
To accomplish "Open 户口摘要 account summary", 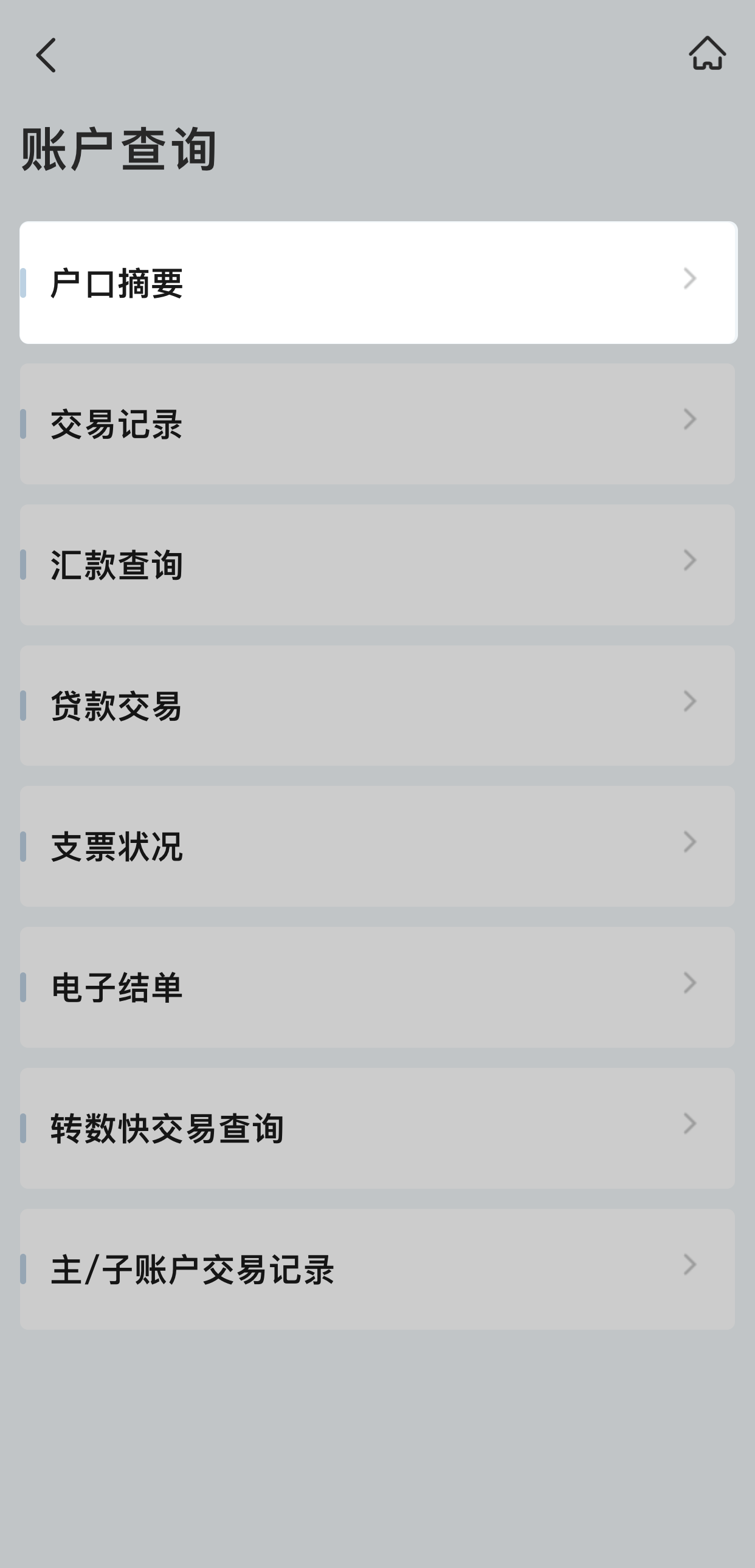I will (377, 283).
